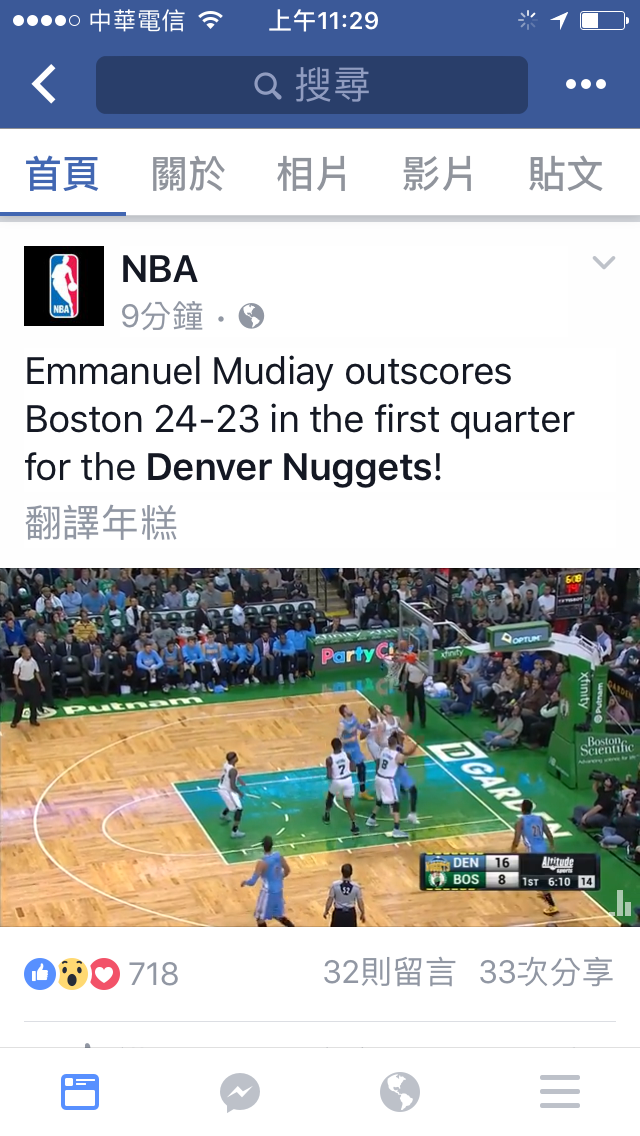Go back with the top-left arrow

point(43,85)
